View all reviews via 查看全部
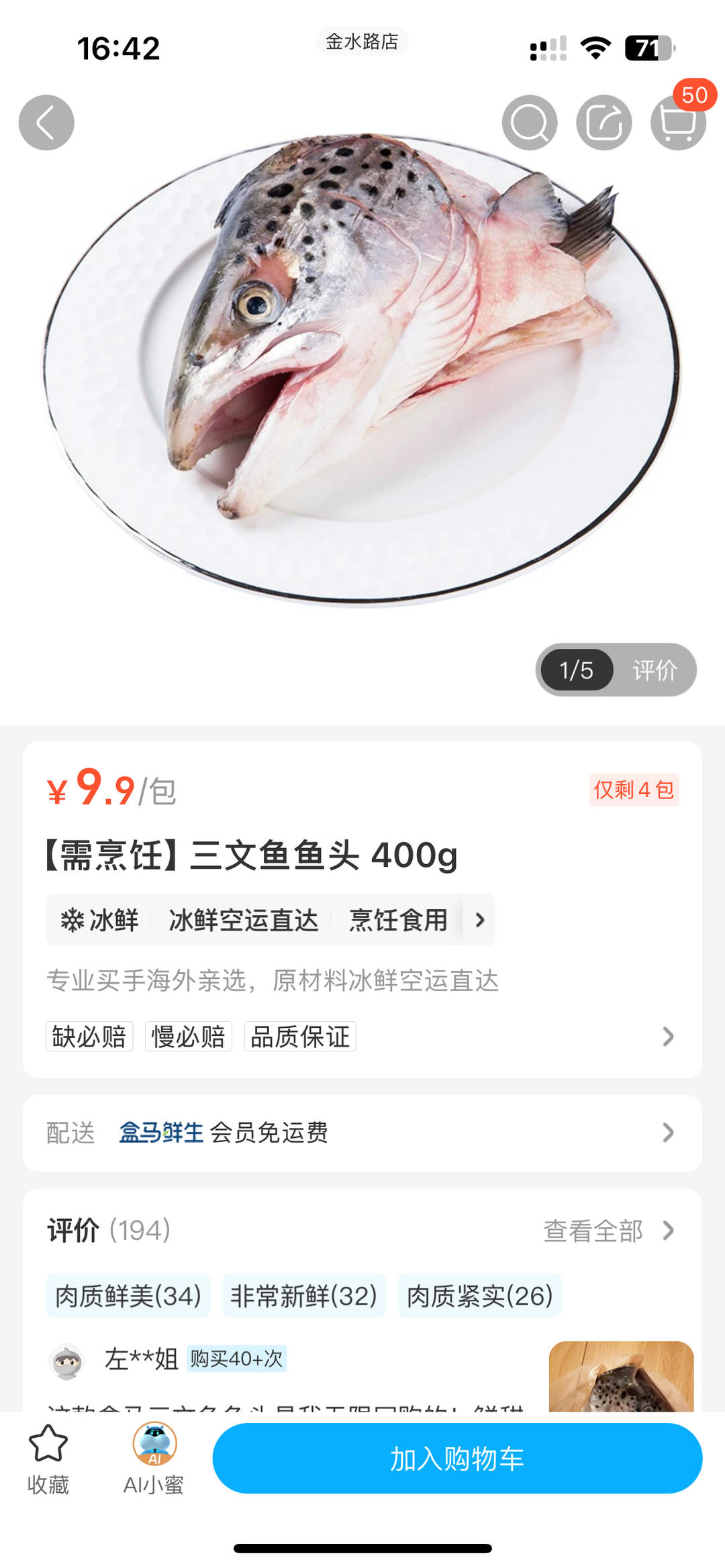This screenshot has width=725, height=1568. (608, 1231)
